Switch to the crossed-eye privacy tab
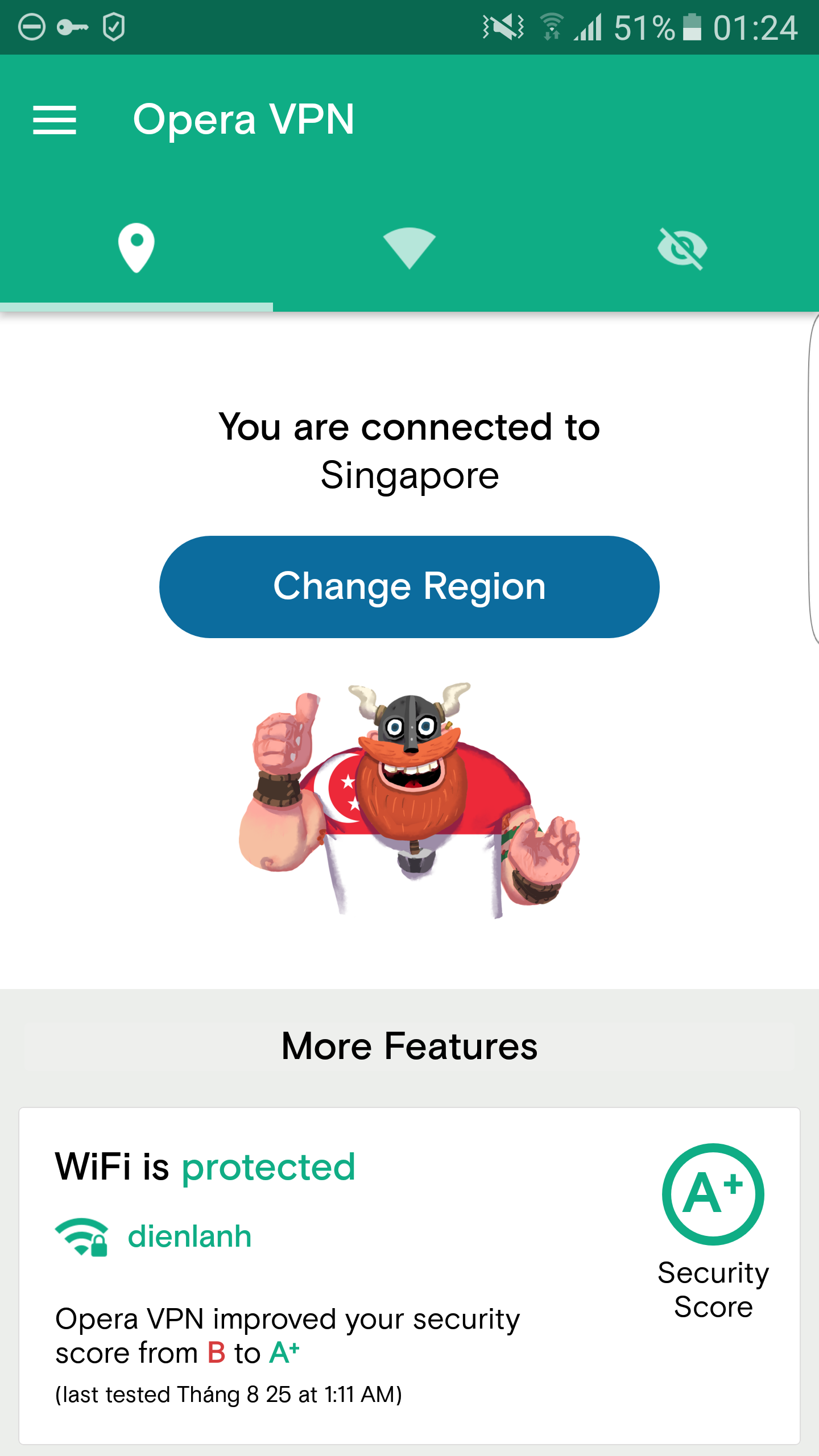The height and width of the screenshot is (1456, 819). click(682, 248)
